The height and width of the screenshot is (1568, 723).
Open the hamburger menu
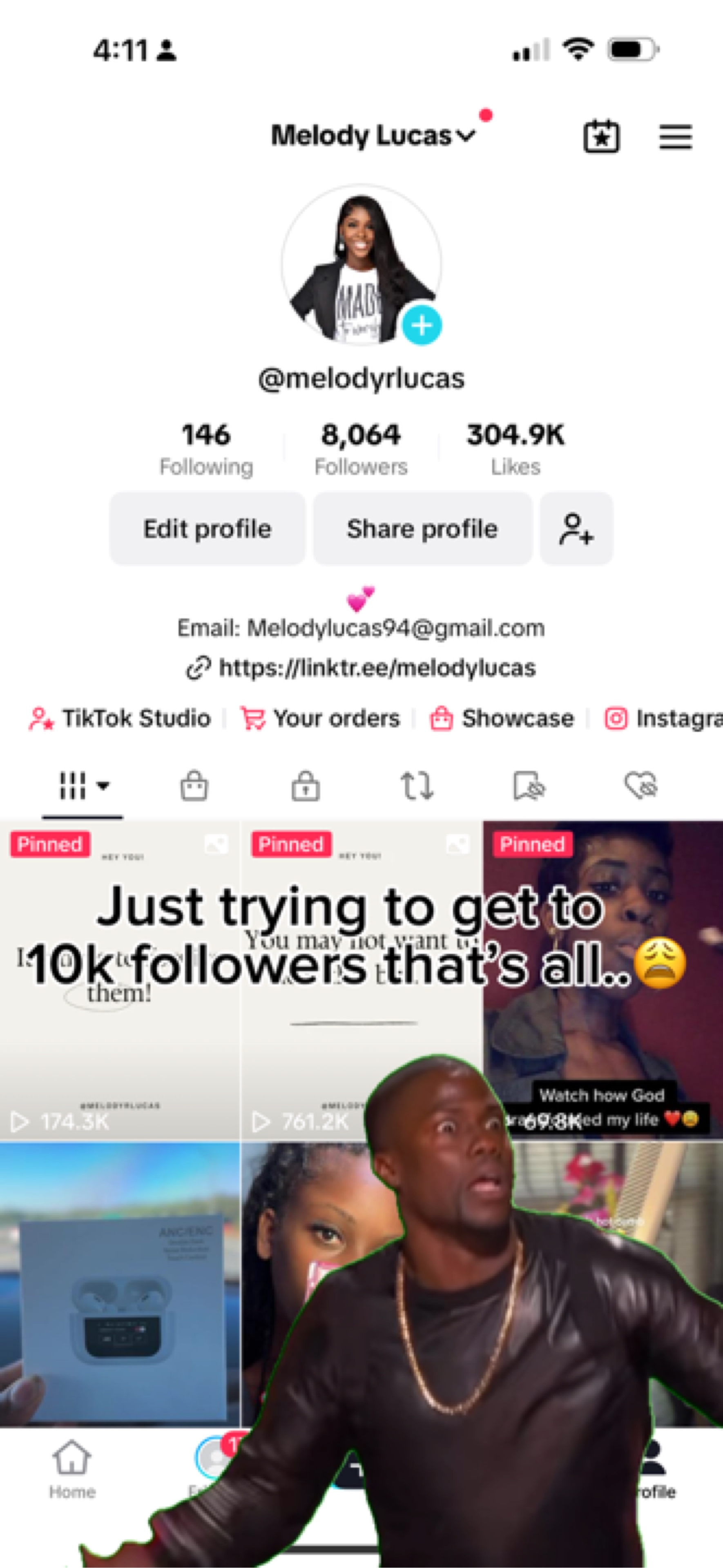coord(676,137)
